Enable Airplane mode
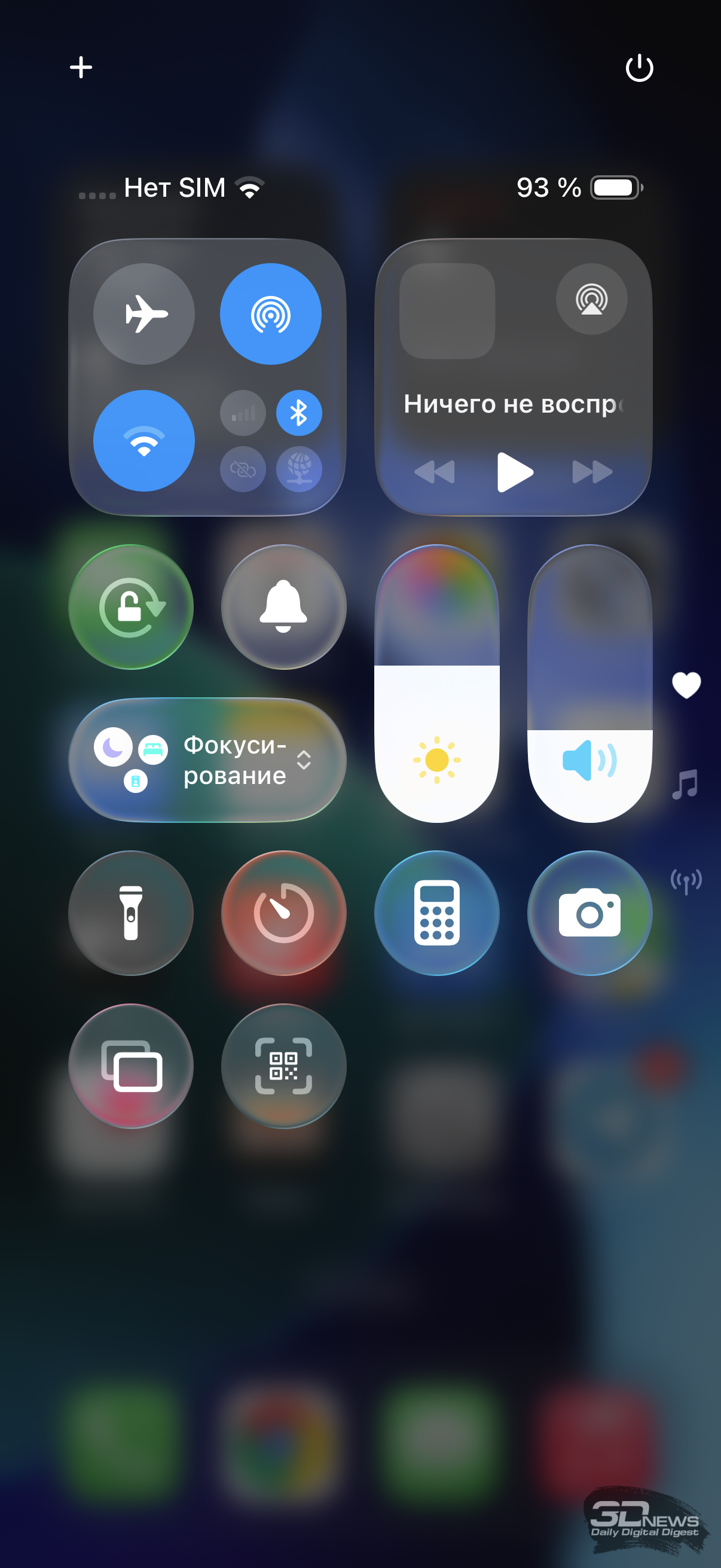 click(143, 314)
